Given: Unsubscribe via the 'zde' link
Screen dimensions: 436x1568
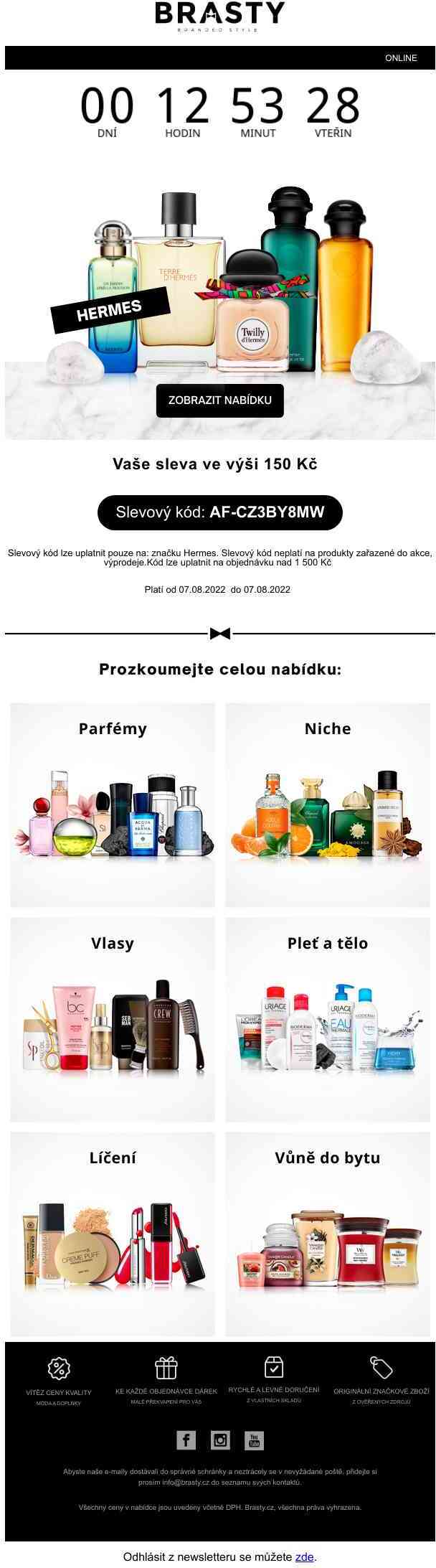Looking at the screenshot, I should 304,1557.
